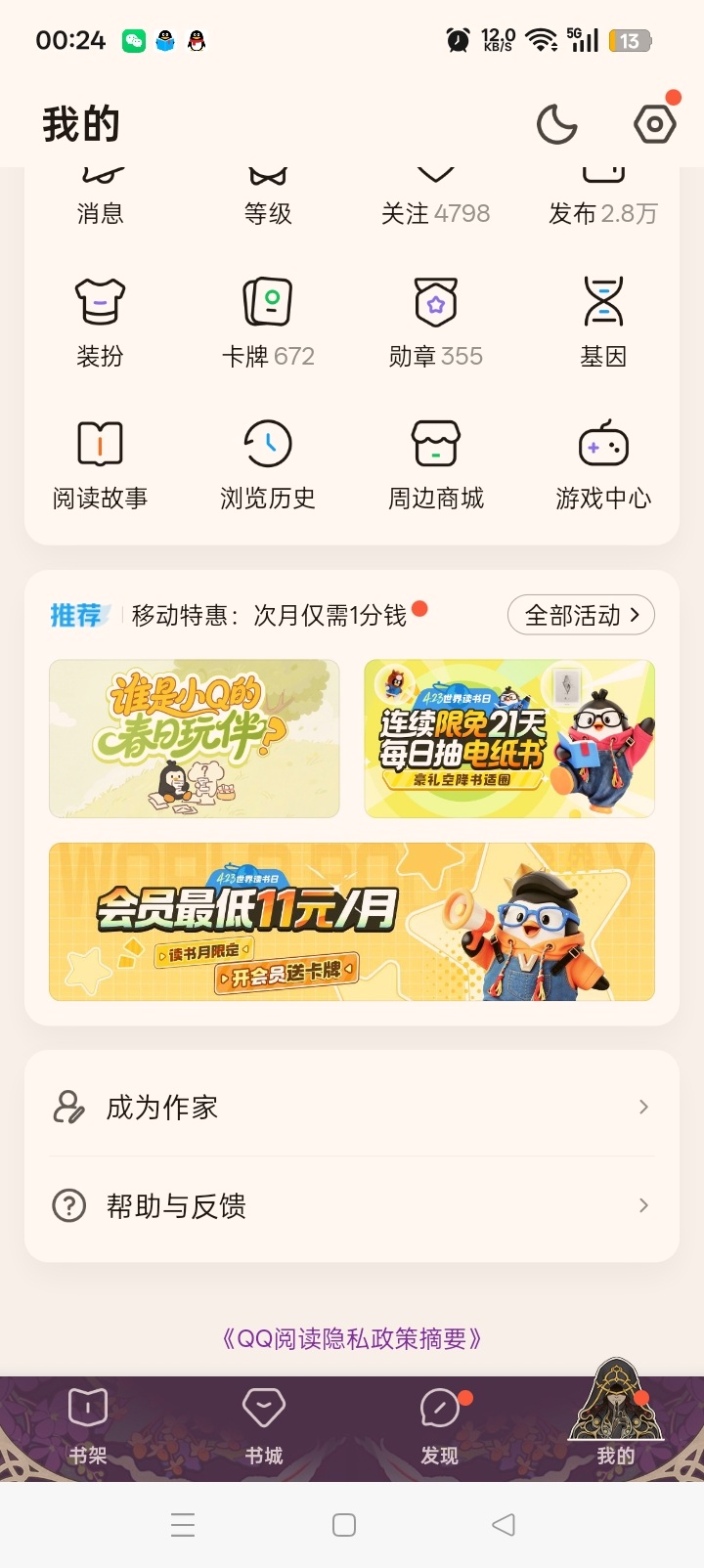
Task: Open the 连续限免21天 promotion banner
Action: (509, 739)
